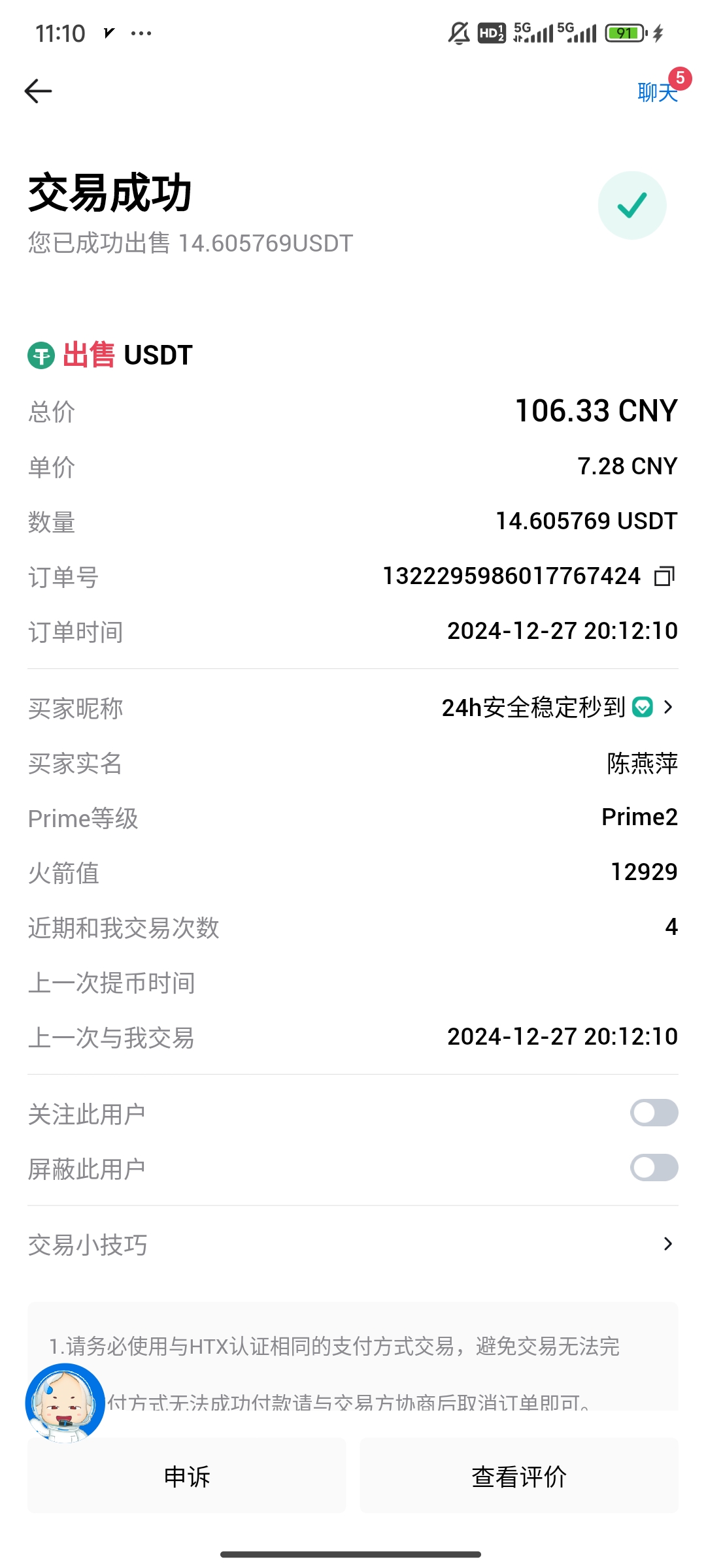Expand buyer profile via nickname chevron
The height and width of the screenshot is (1568, 706).
tap(669, 707)
